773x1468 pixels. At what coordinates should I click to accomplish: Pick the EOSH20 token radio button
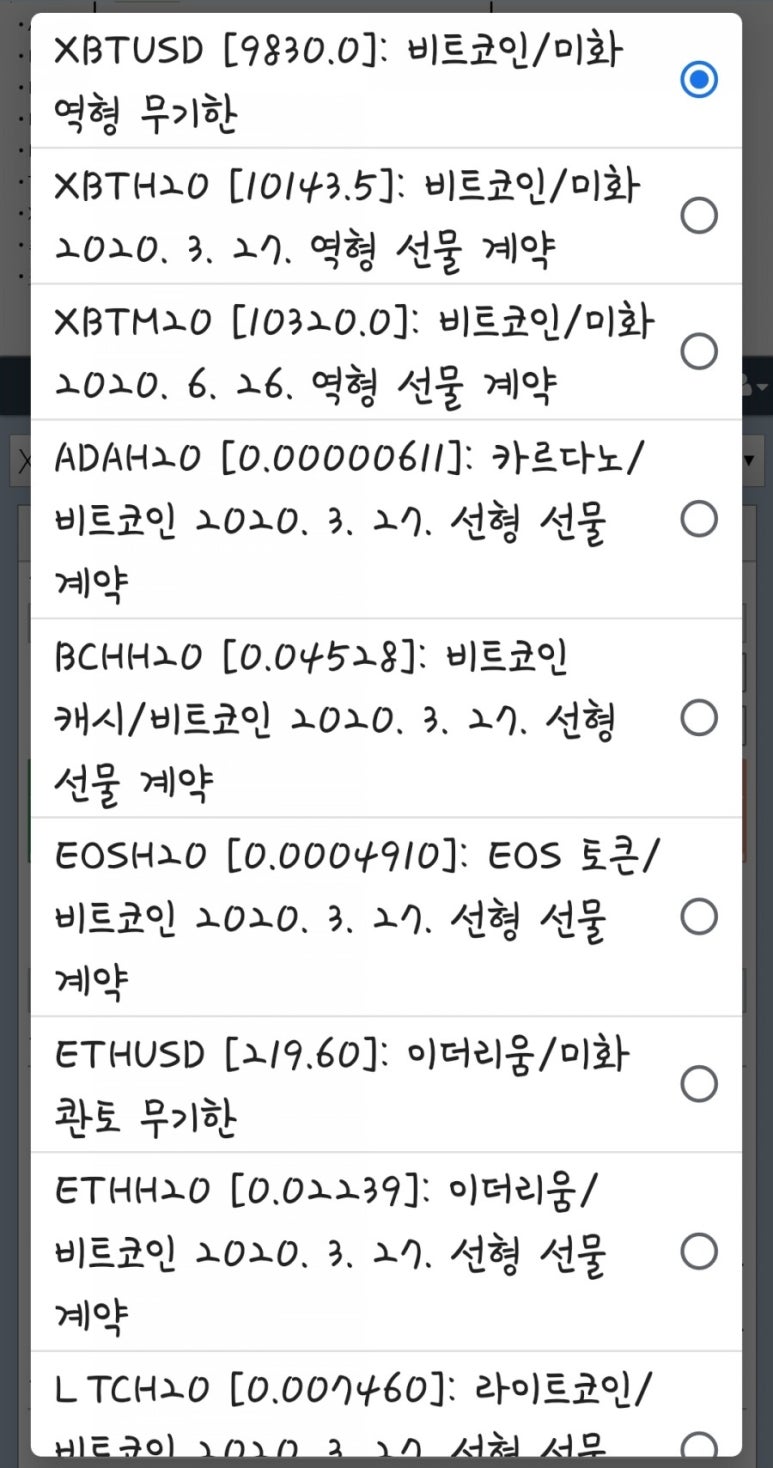pos(699,917)
